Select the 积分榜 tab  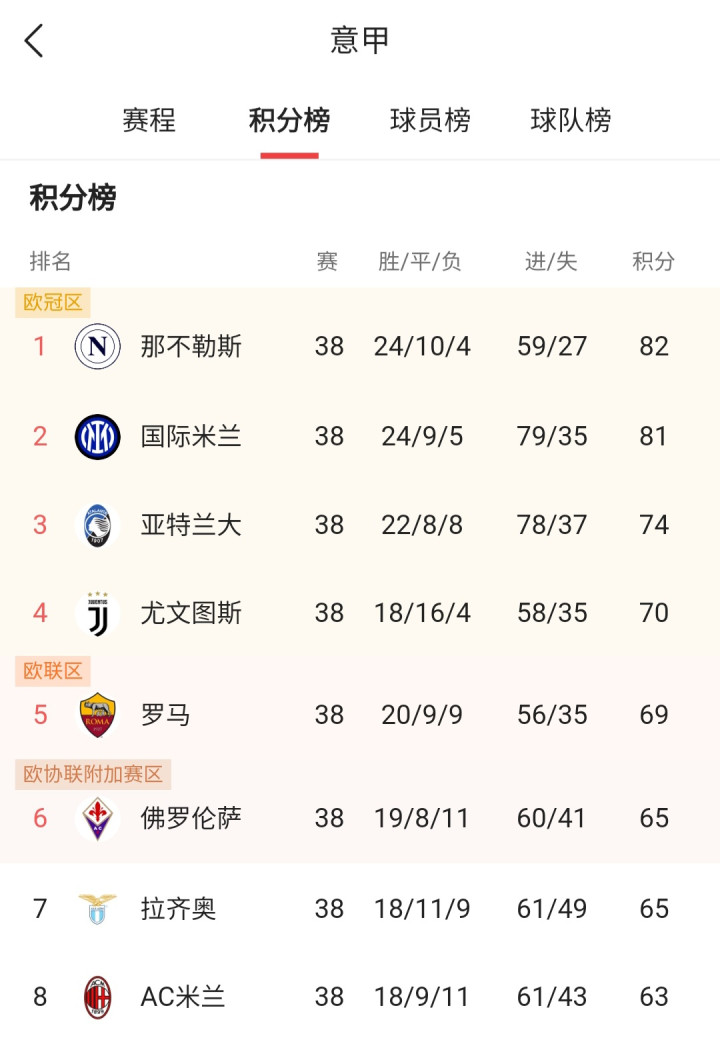click(289, 121)
